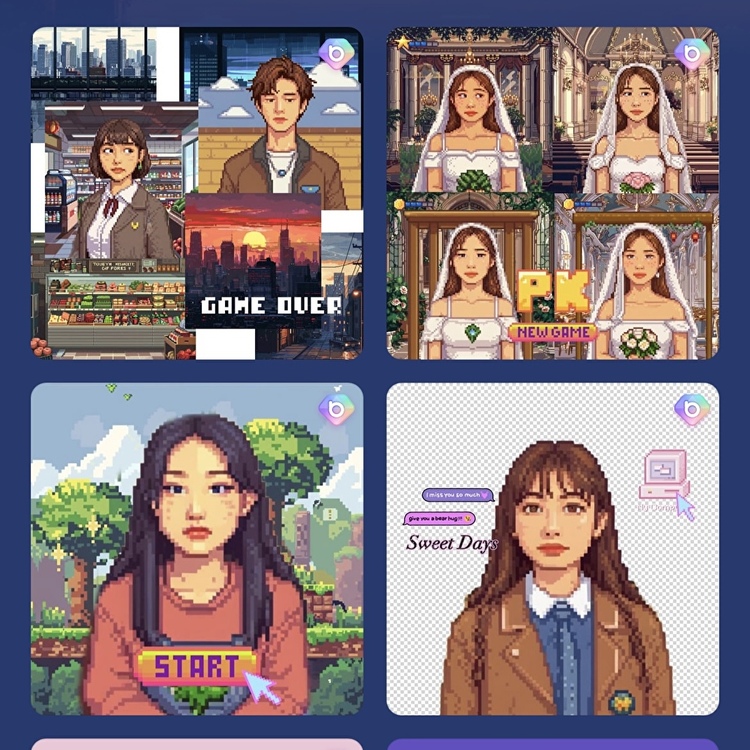View the Sweet Days pixel portrait template
Screen dimensions: 750x750
pos(553,549)
